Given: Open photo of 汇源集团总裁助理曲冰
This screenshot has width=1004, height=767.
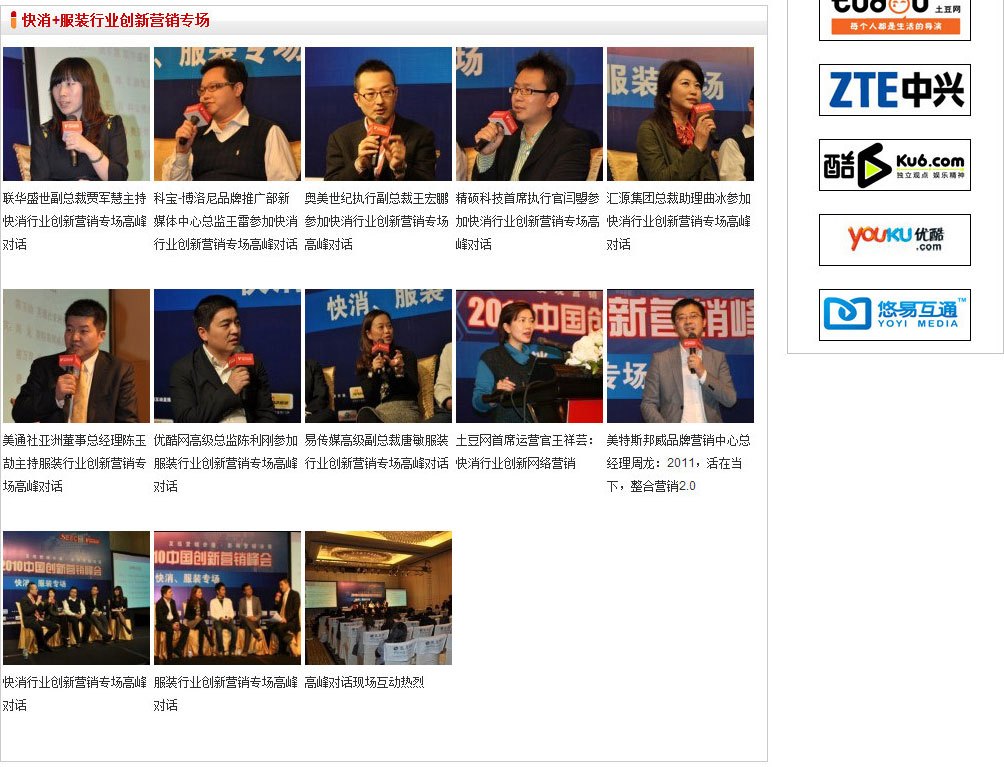Looking at the screenshot, I should (x=680, y=114).
